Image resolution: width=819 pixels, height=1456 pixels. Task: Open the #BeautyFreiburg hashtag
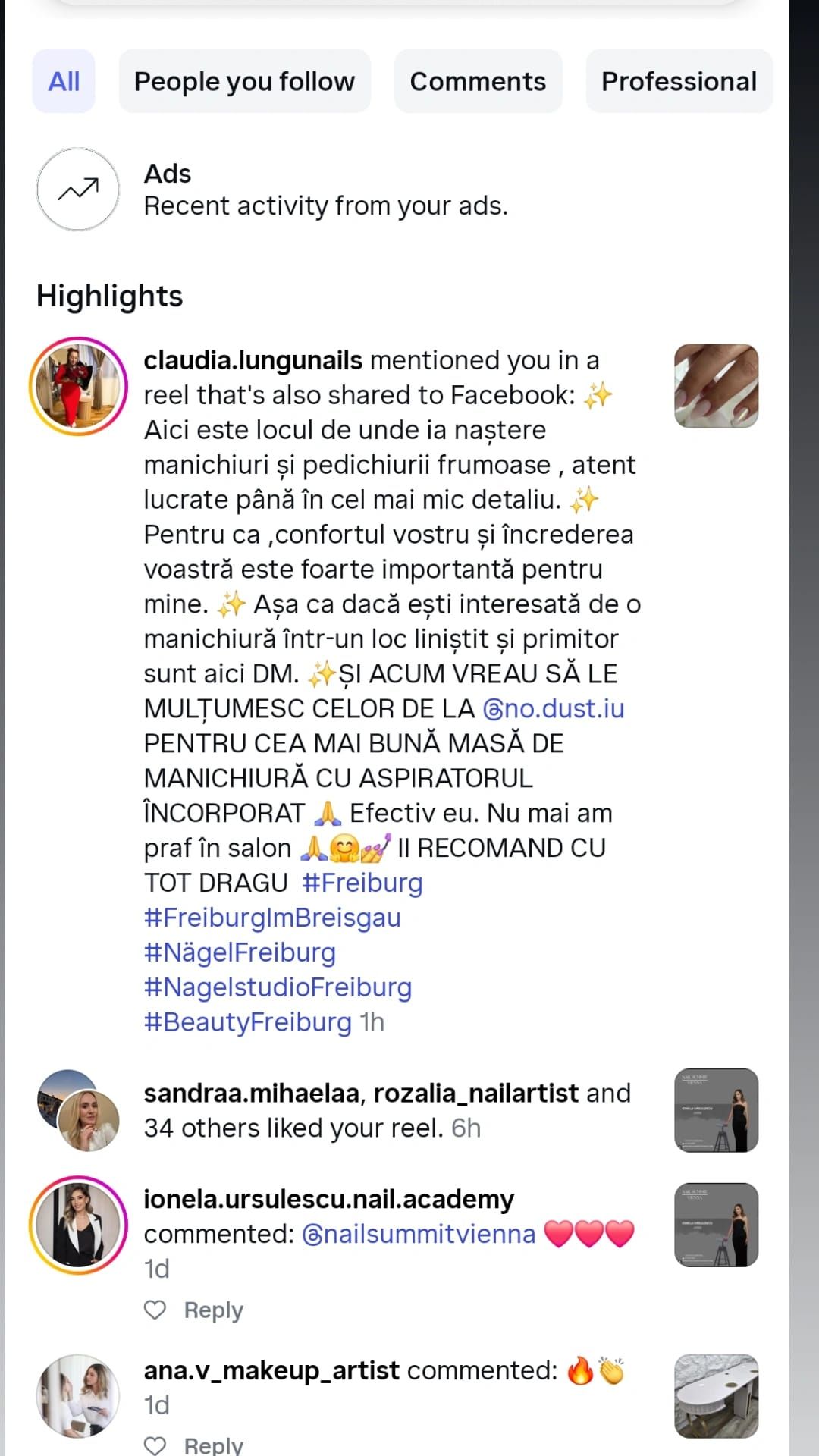248,1022
